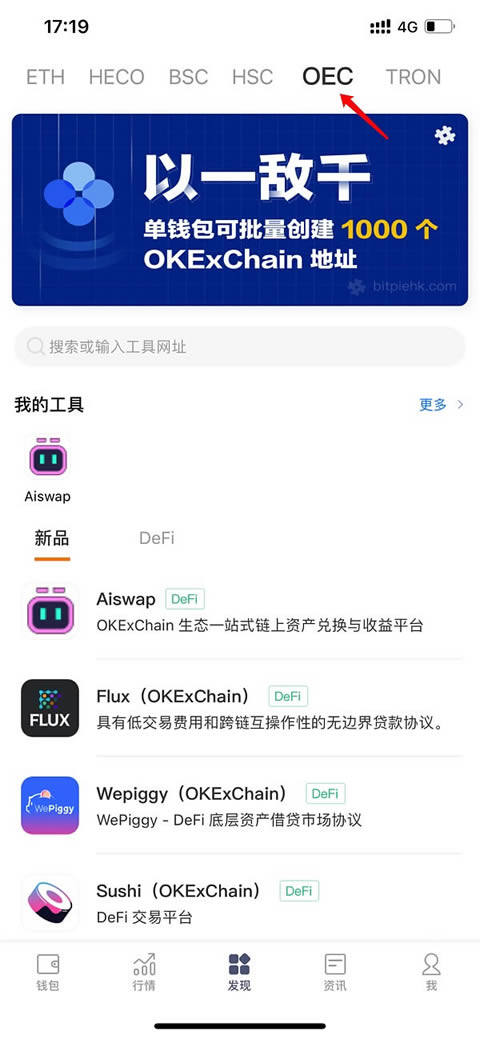Open the Flux (OKExChain) row
Image resolution: width=480 pixels, height=1039 pixels.
click(240, 708)
